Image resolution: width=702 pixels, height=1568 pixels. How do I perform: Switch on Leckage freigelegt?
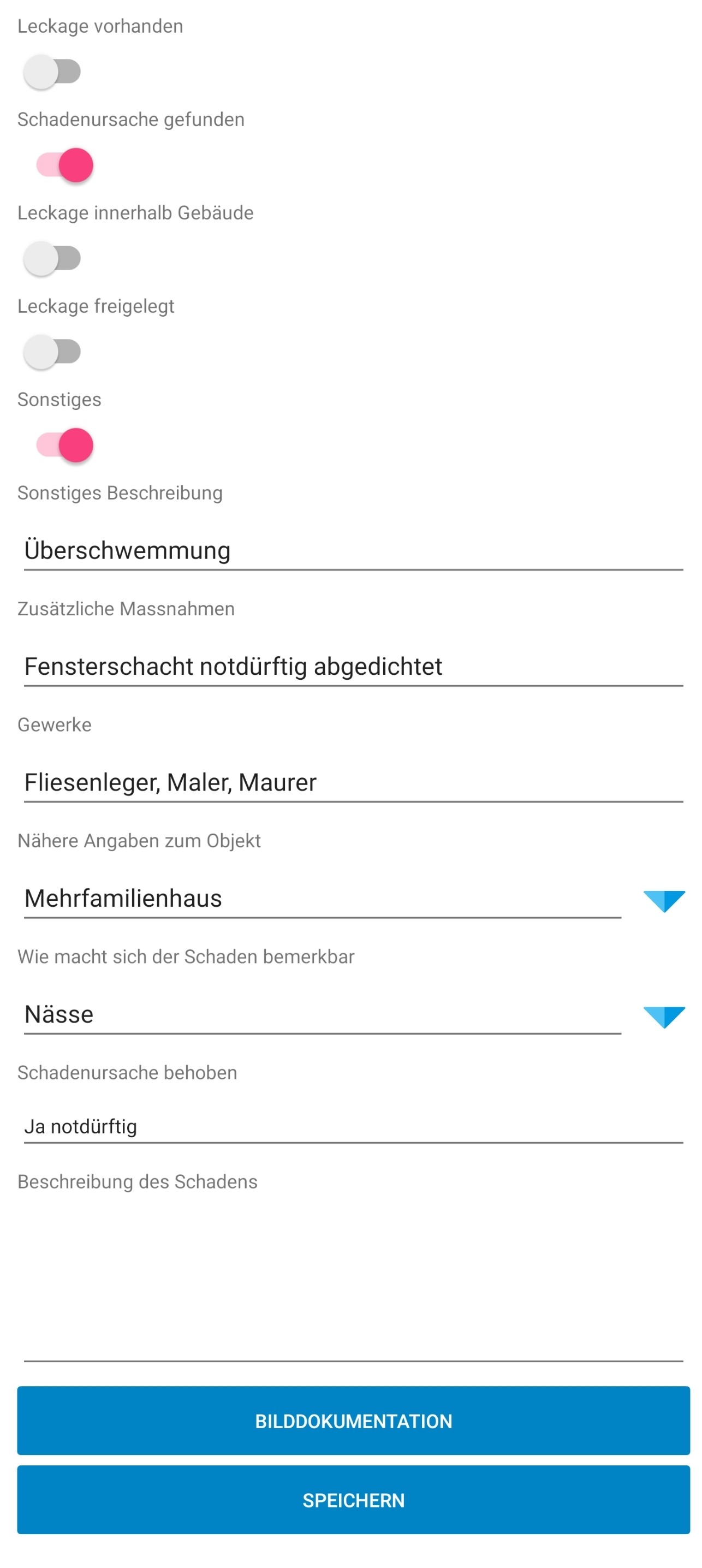tap(52, 352)
